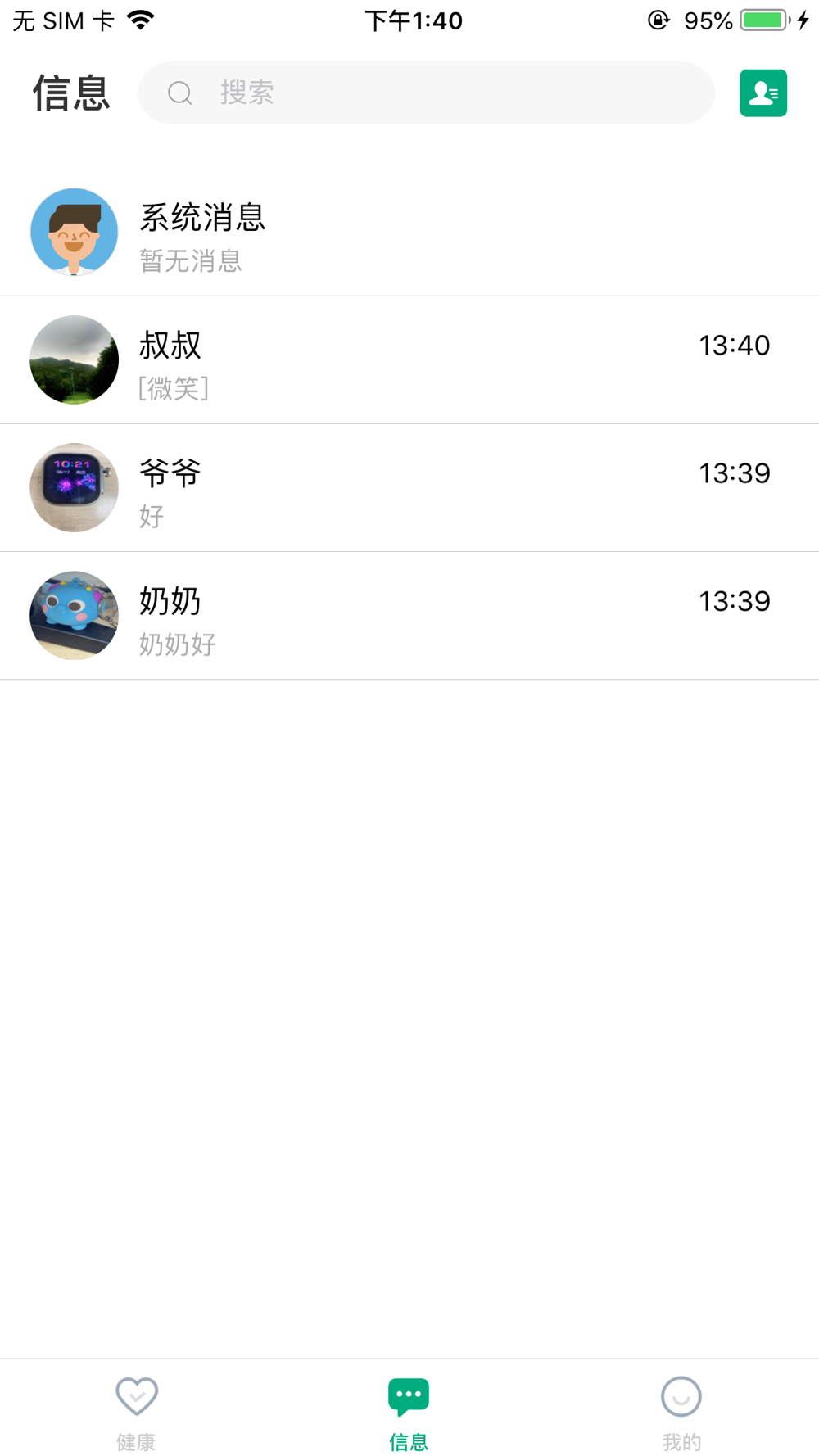The image size is (819, 1456).
Task: Open the chat with 奶奶
Action: click(x=409, y=616)
